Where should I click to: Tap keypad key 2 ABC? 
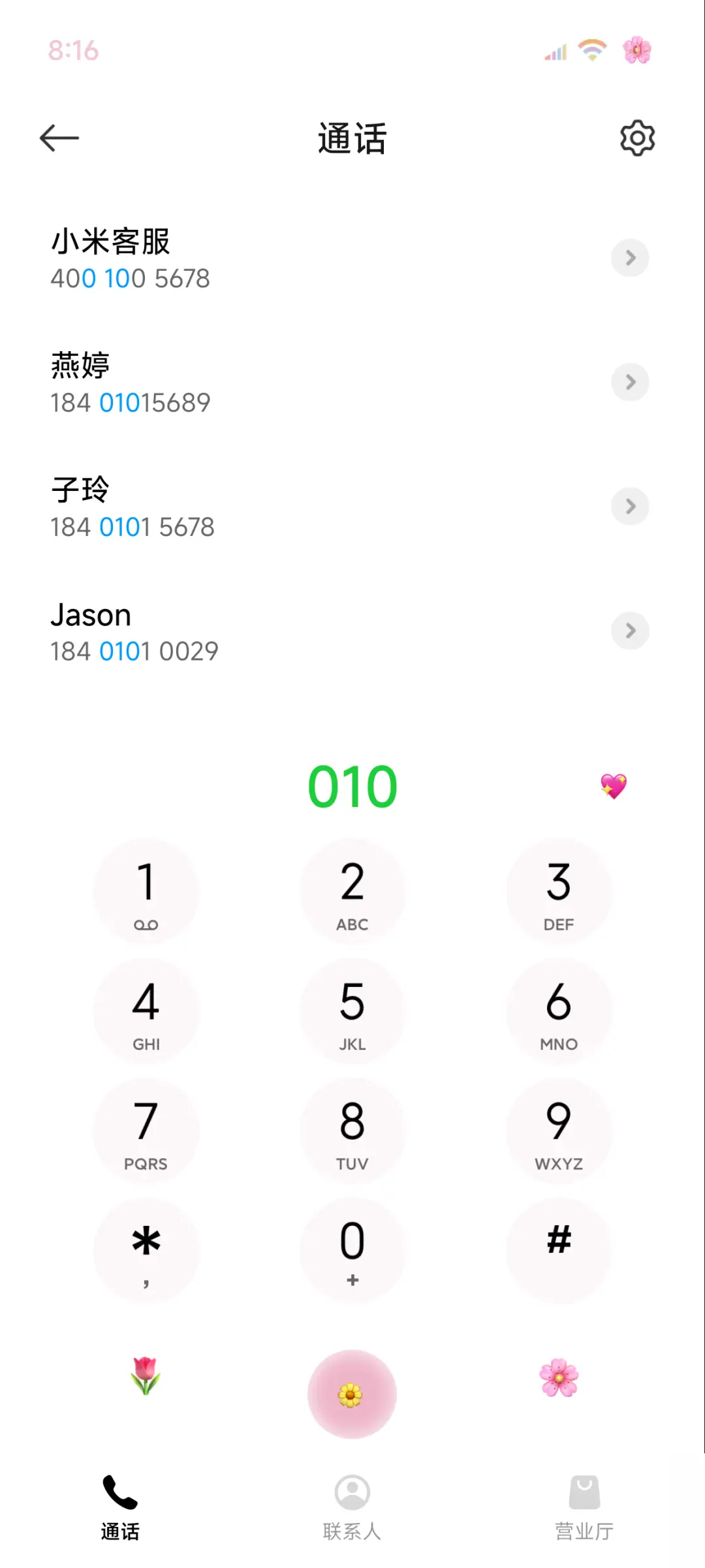352,892
